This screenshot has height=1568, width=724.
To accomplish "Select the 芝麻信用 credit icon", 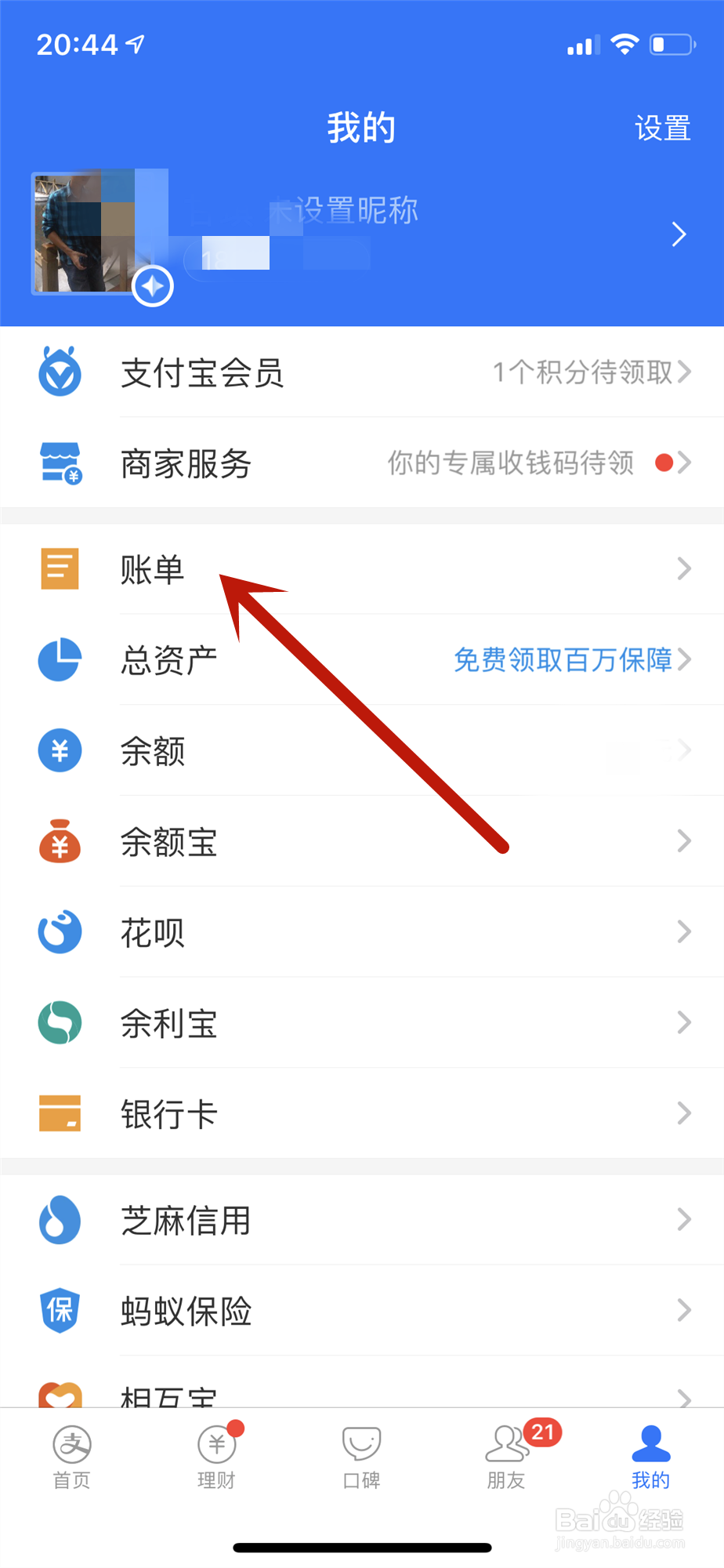I will pos(60,1221).
